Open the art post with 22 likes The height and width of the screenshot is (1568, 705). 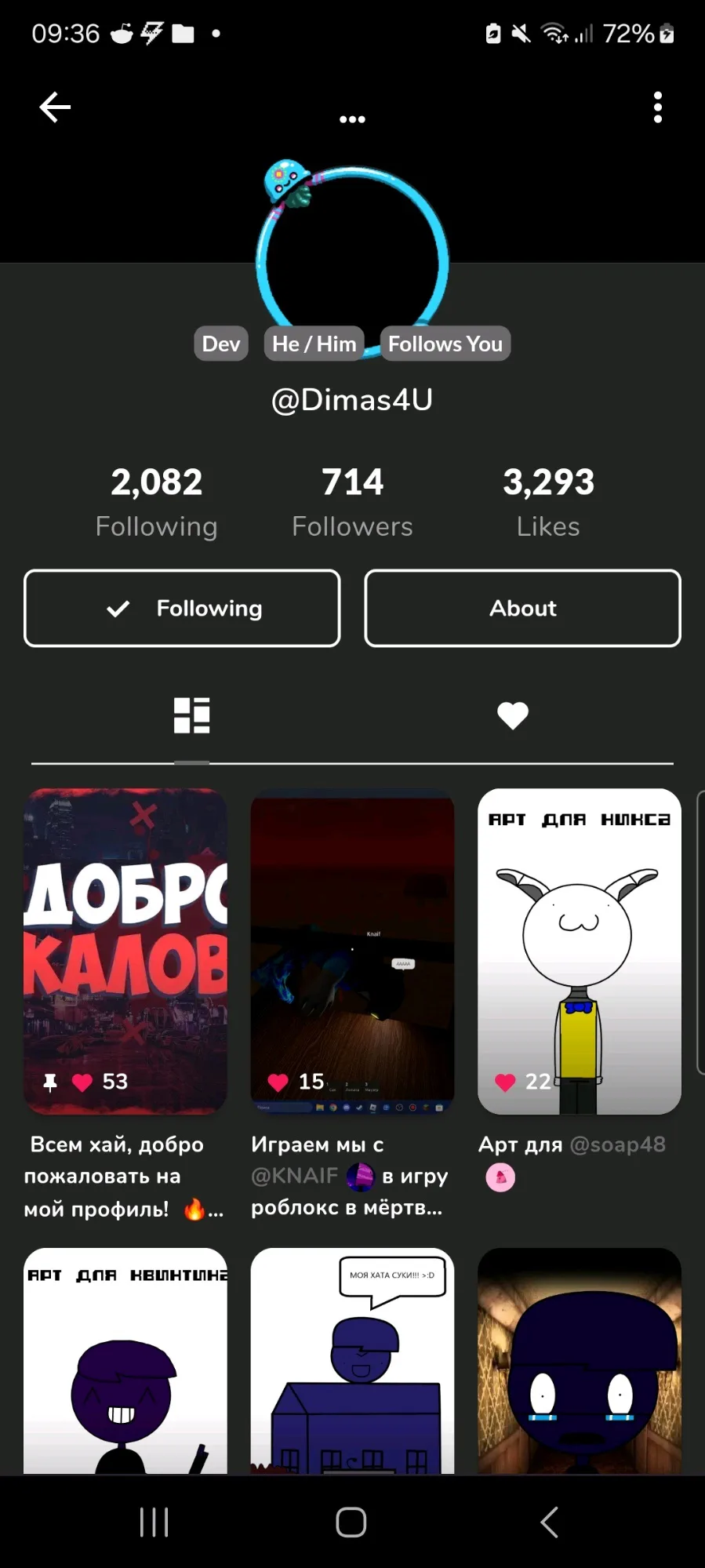(x=579, y=951)
